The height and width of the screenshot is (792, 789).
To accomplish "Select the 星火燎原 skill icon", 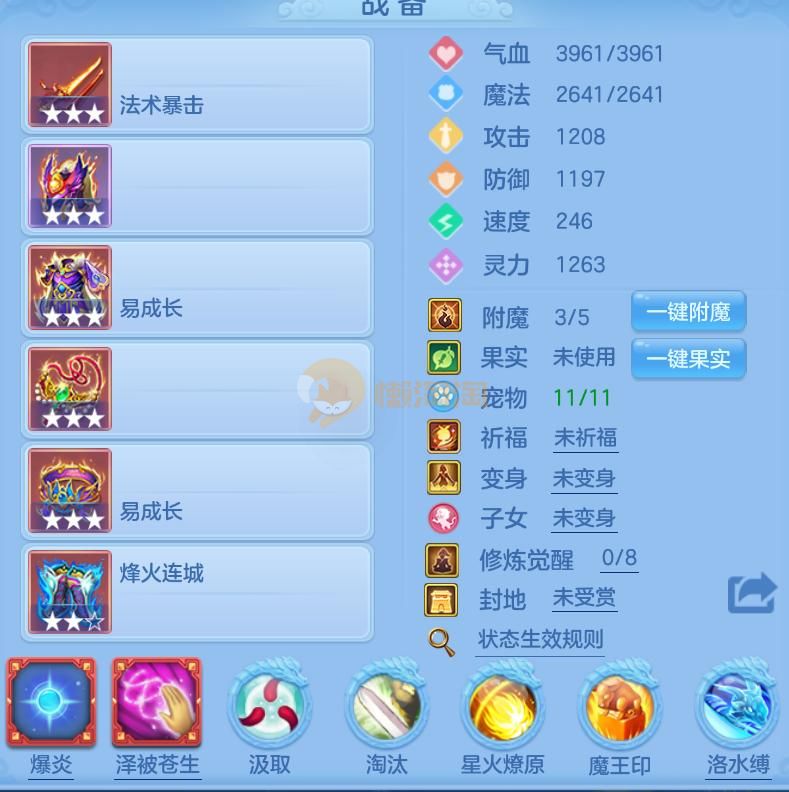I will [502, 706].
